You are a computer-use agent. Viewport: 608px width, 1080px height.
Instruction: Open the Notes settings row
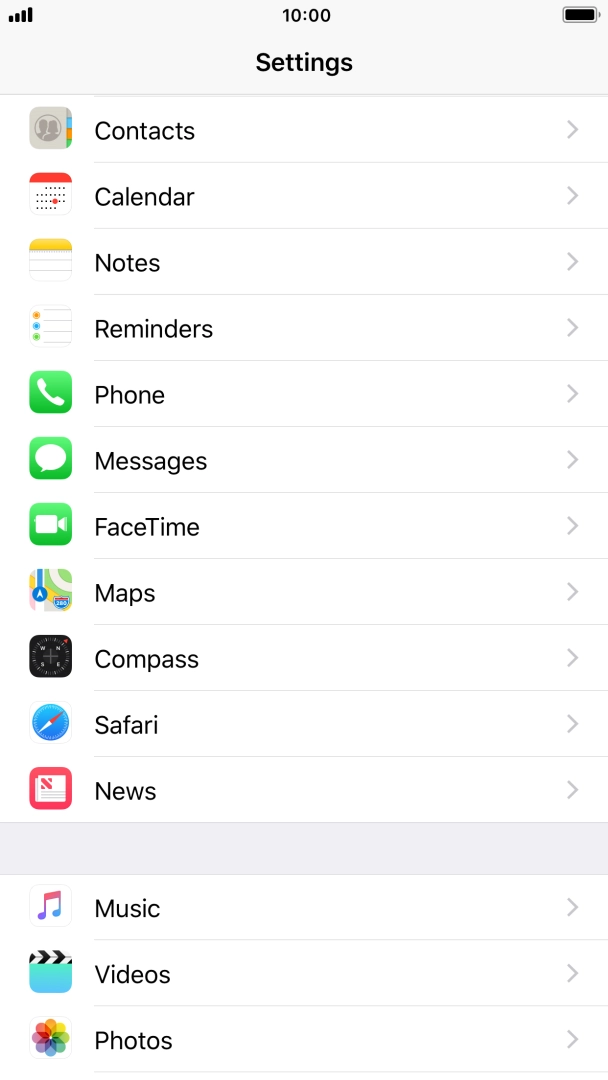(x=304, y=262)
